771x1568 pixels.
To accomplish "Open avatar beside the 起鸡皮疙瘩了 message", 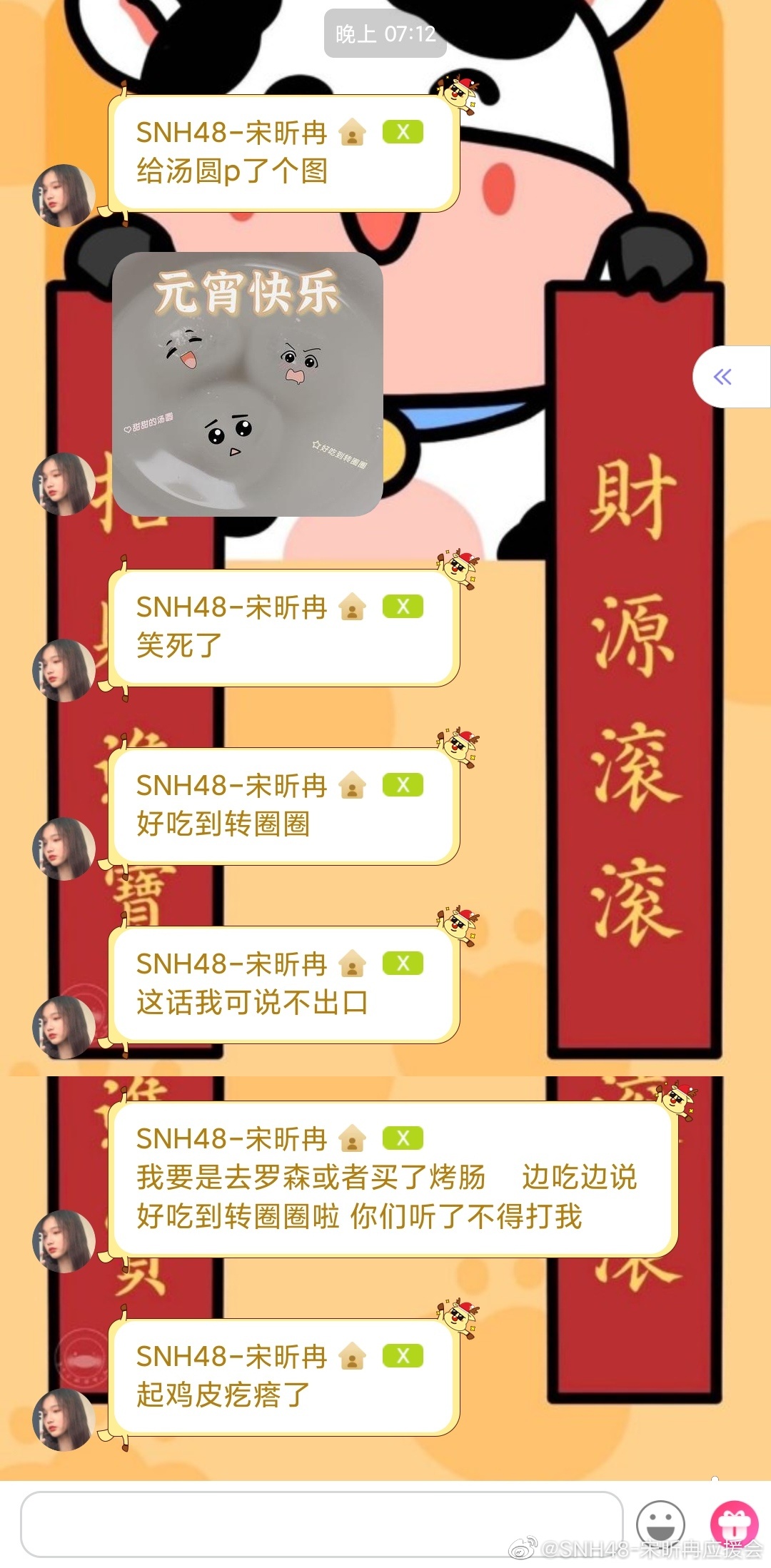I will click(x=64, y=1419).
